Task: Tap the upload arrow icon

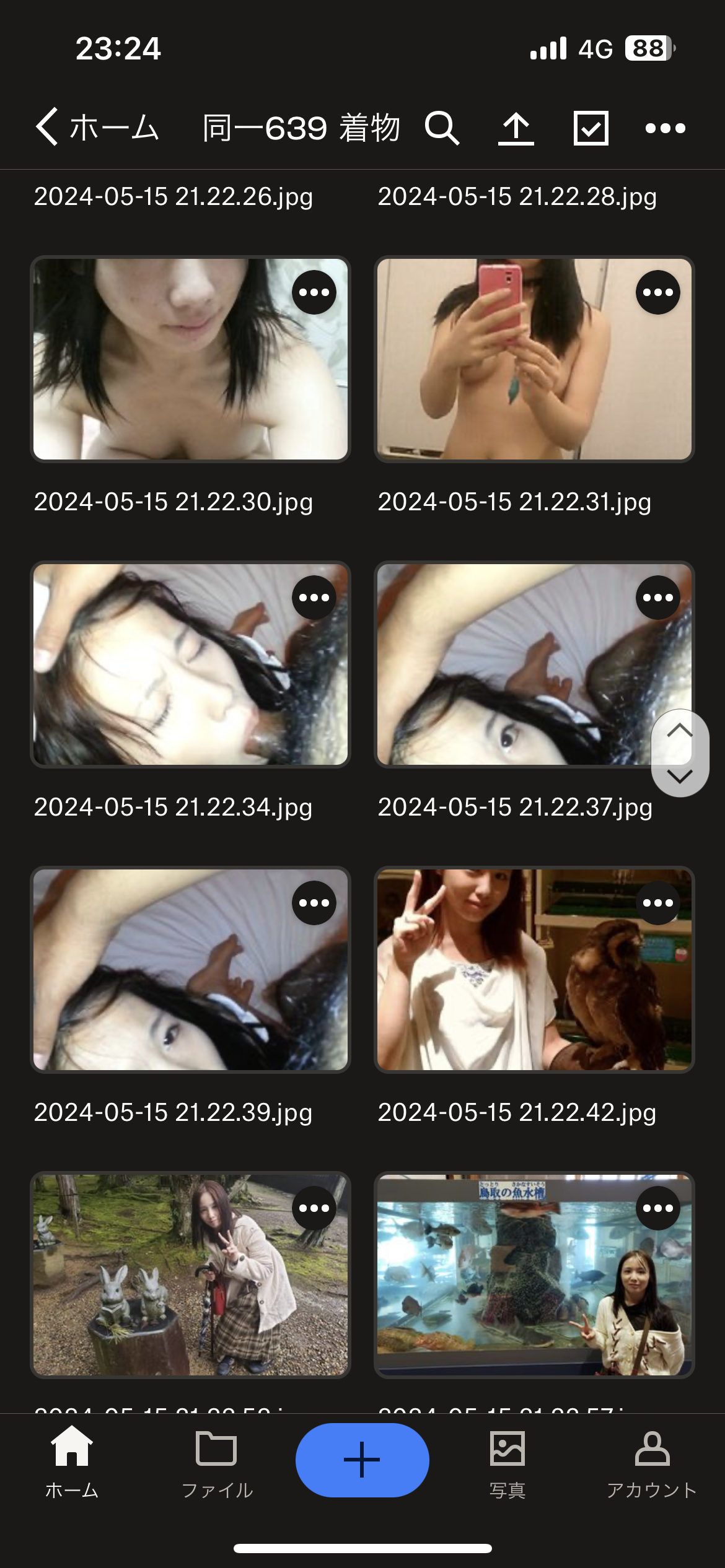Action: 516,128
